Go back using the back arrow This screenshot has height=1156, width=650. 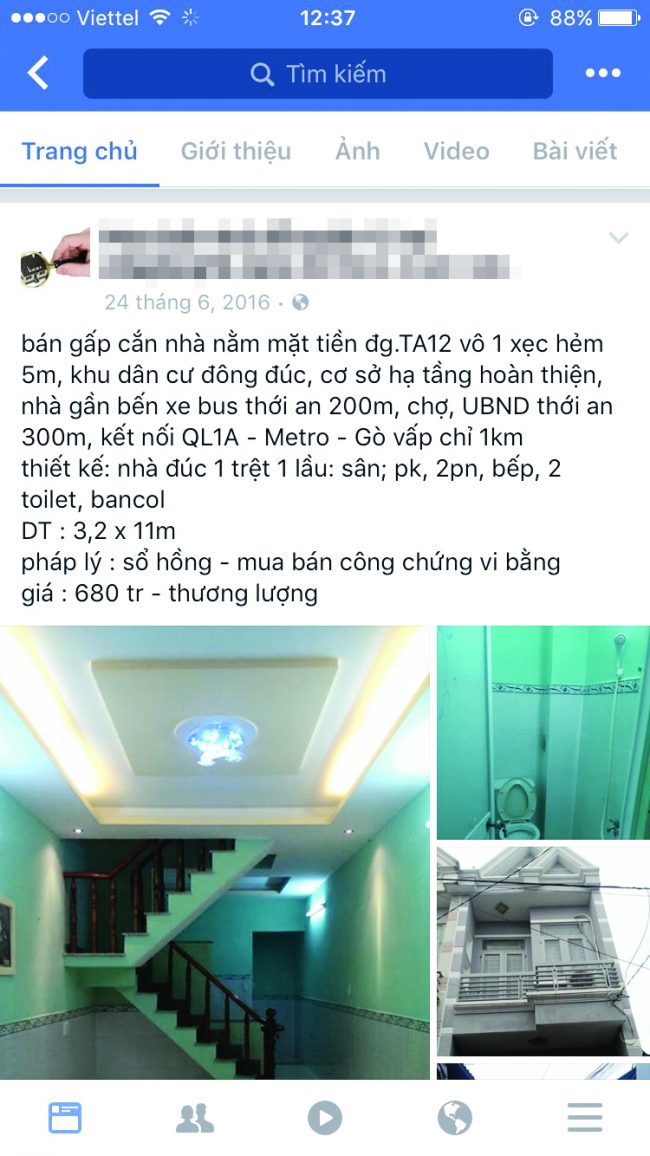38,73
